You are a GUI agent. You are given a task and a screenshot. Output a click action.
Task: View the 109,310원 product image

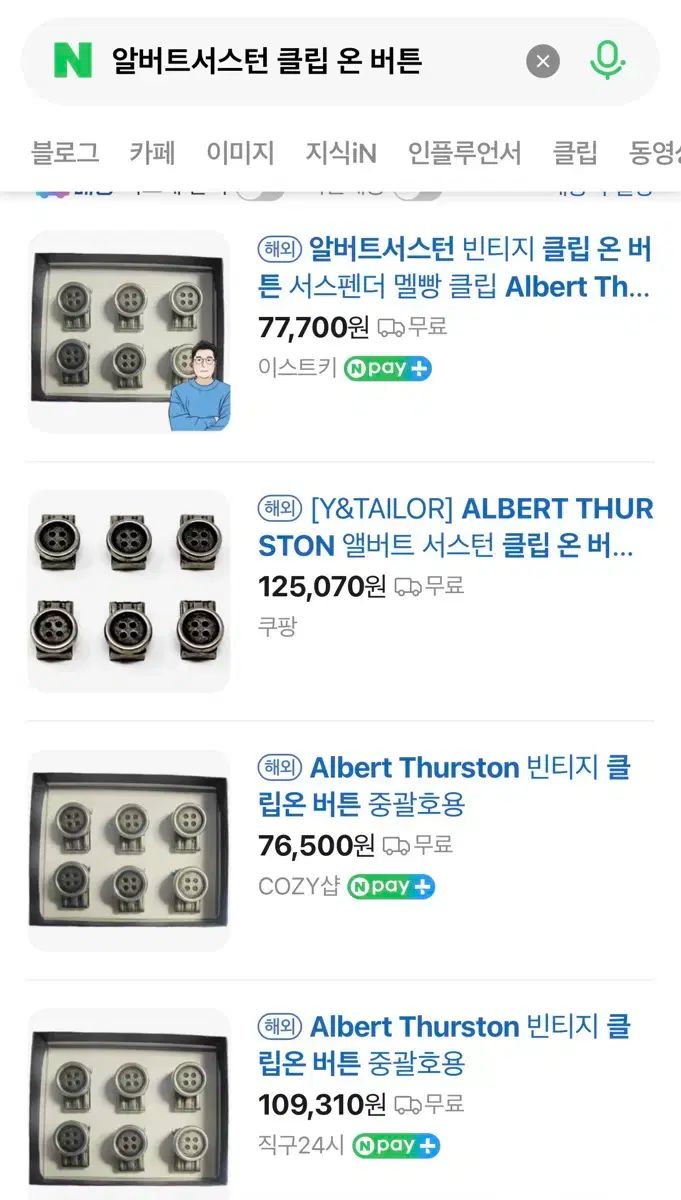129,1105
